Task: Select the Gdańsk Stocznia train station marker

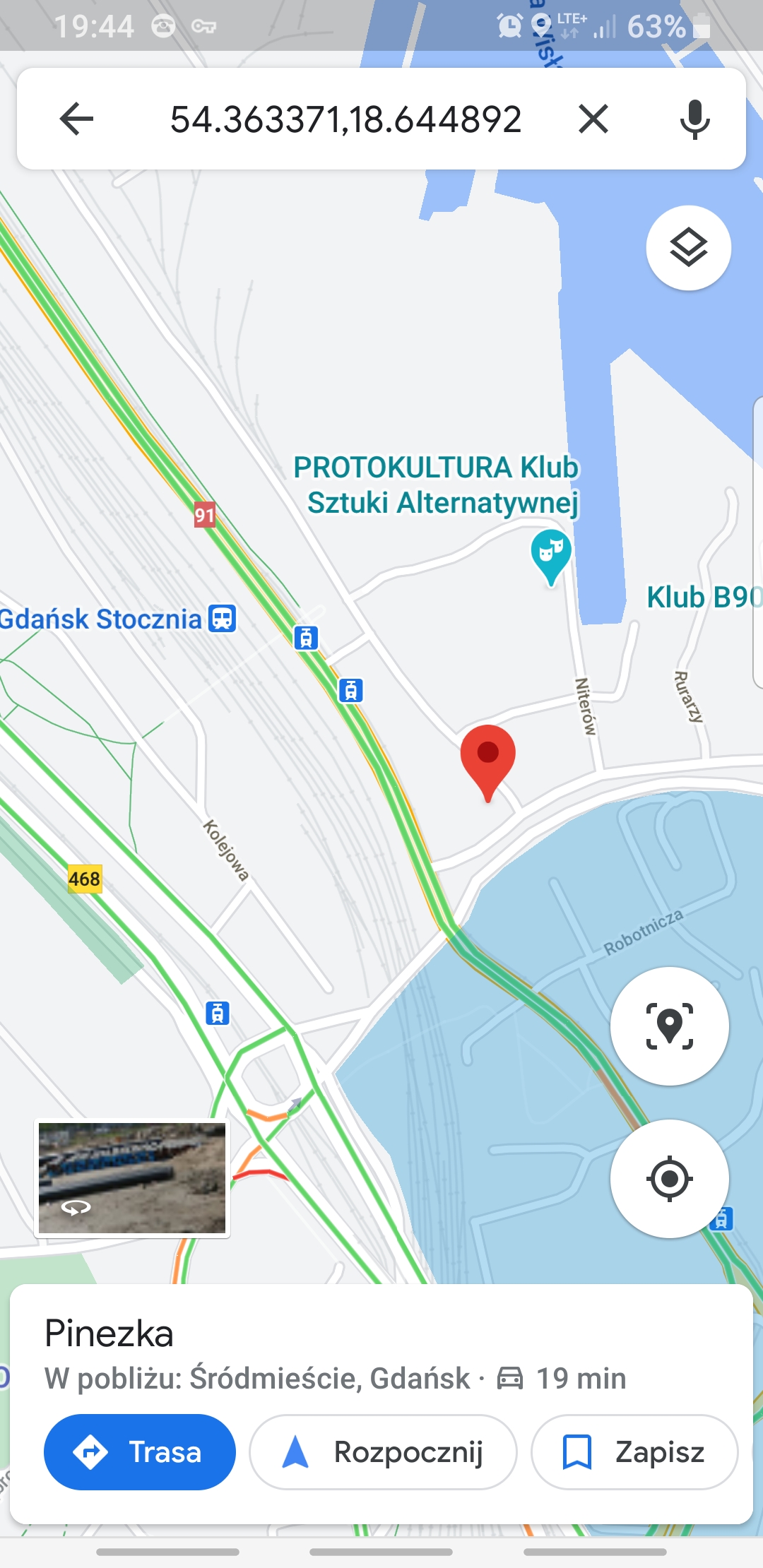Action: [223, 619]
